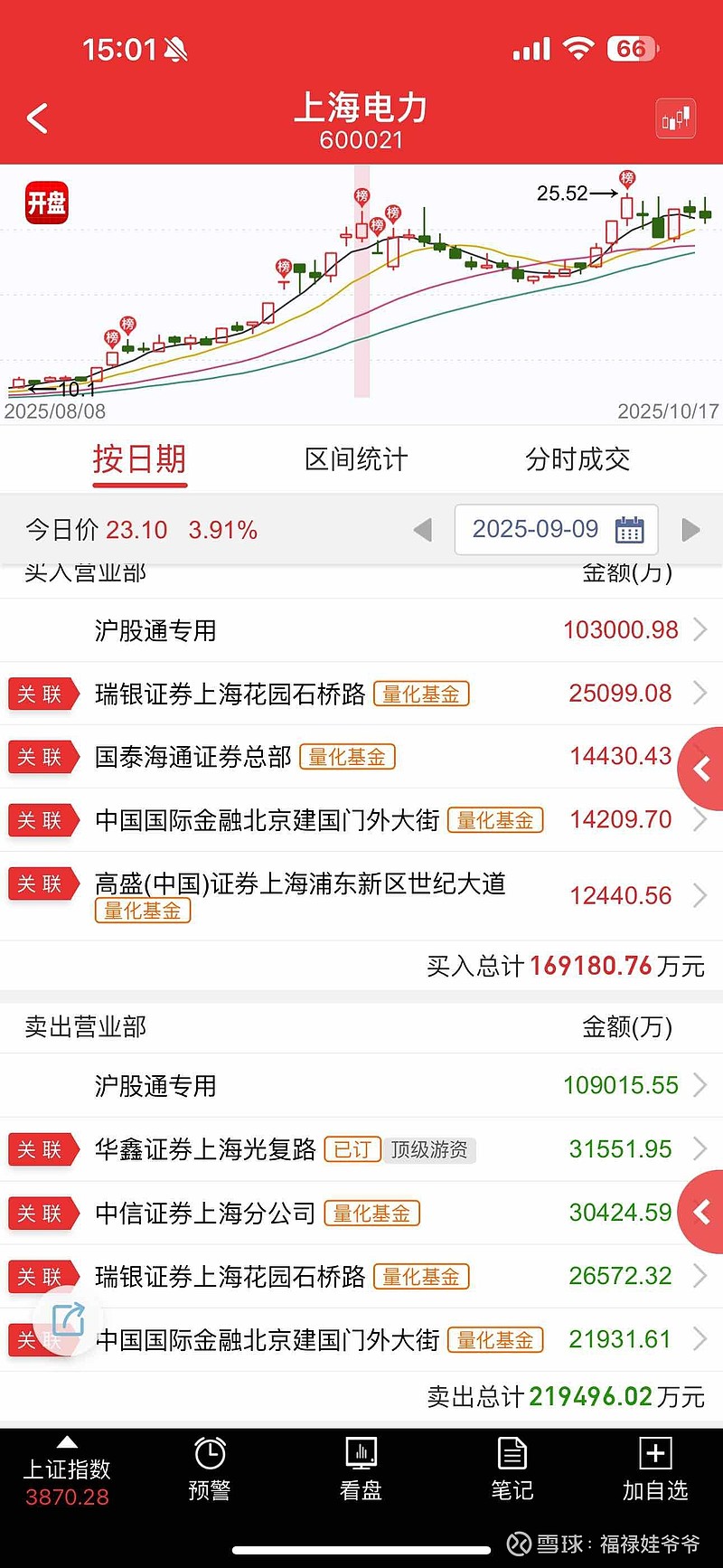Switch to the 区间统计 tab

point(354,459)
